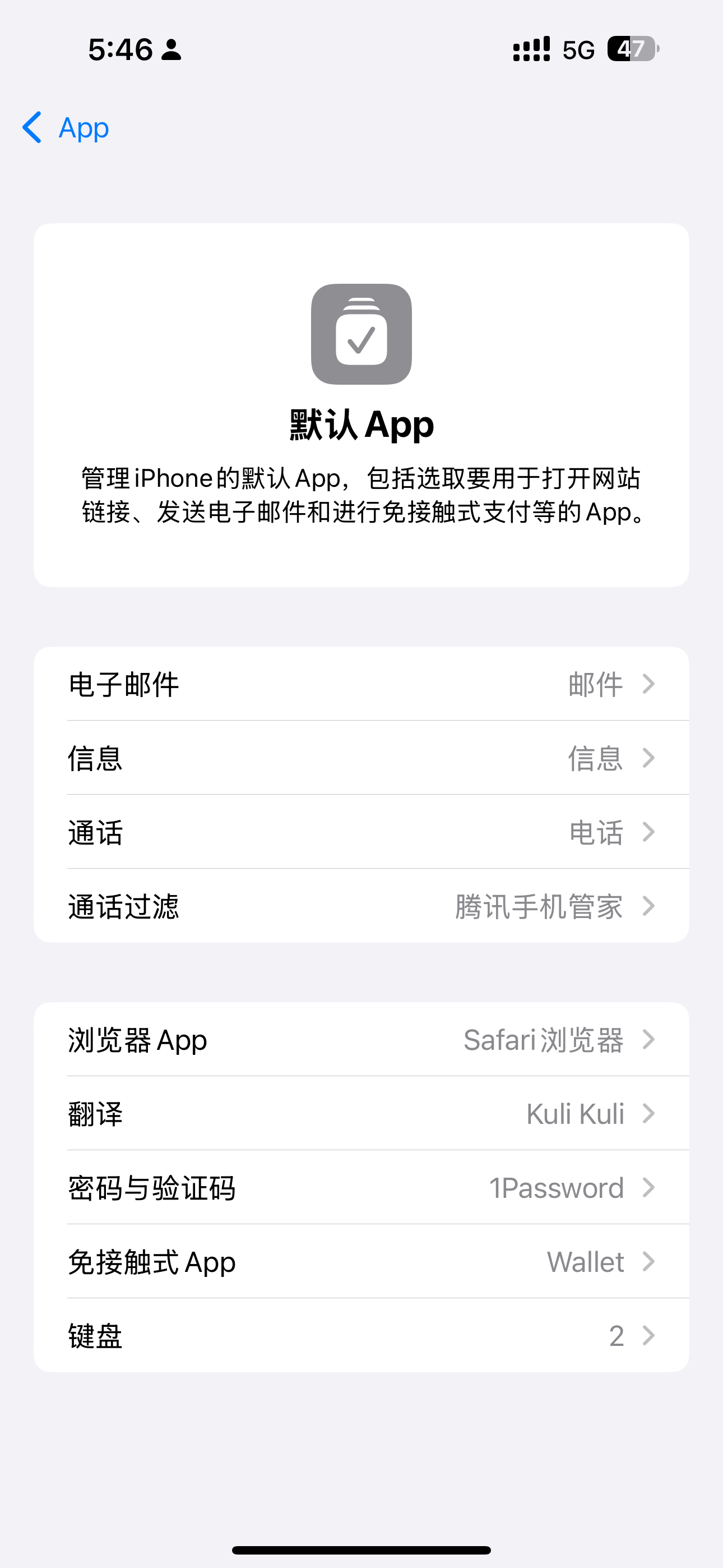Open the 信息 default app row

[x=361, y=758]
